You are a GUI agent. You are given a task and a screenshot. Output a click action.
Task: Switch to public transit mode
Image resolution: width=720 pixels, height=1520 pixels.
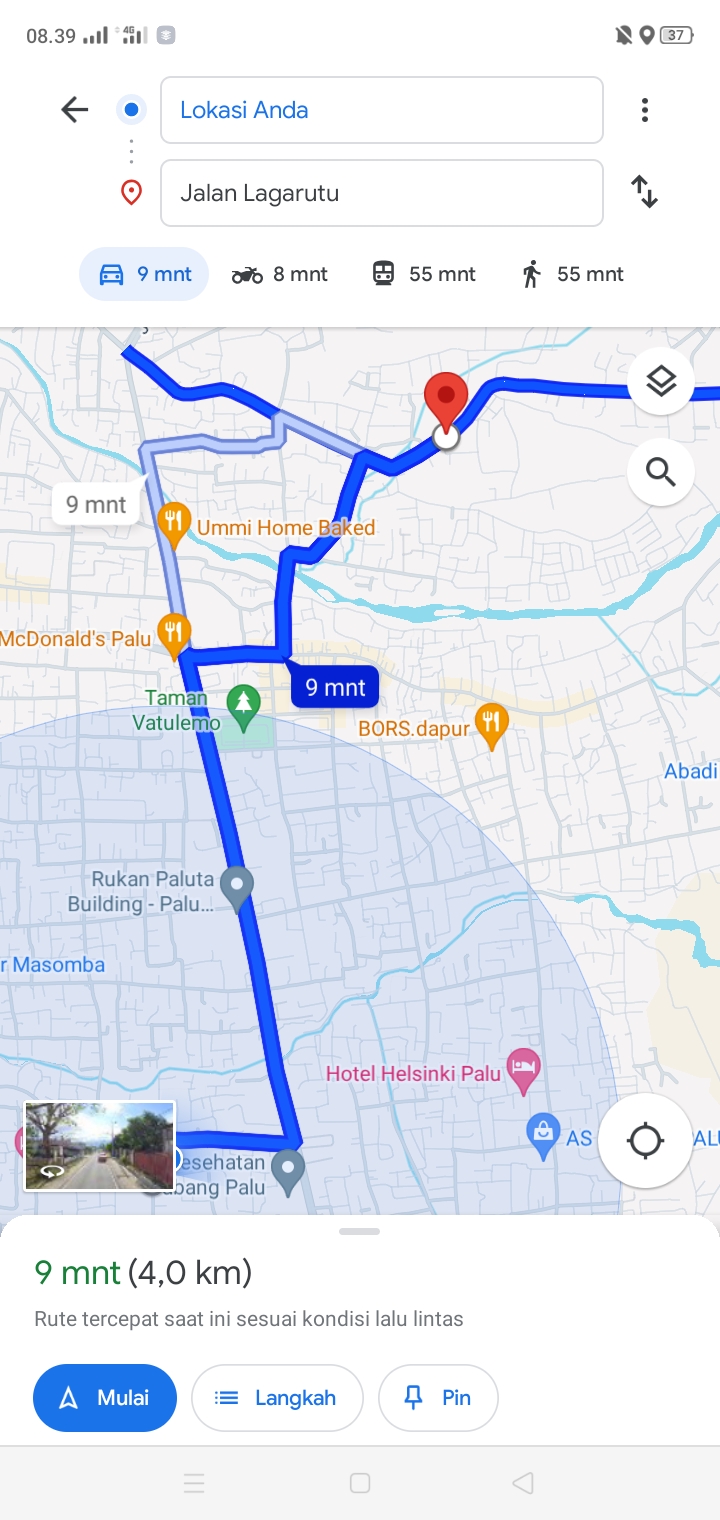coord(424,274)
